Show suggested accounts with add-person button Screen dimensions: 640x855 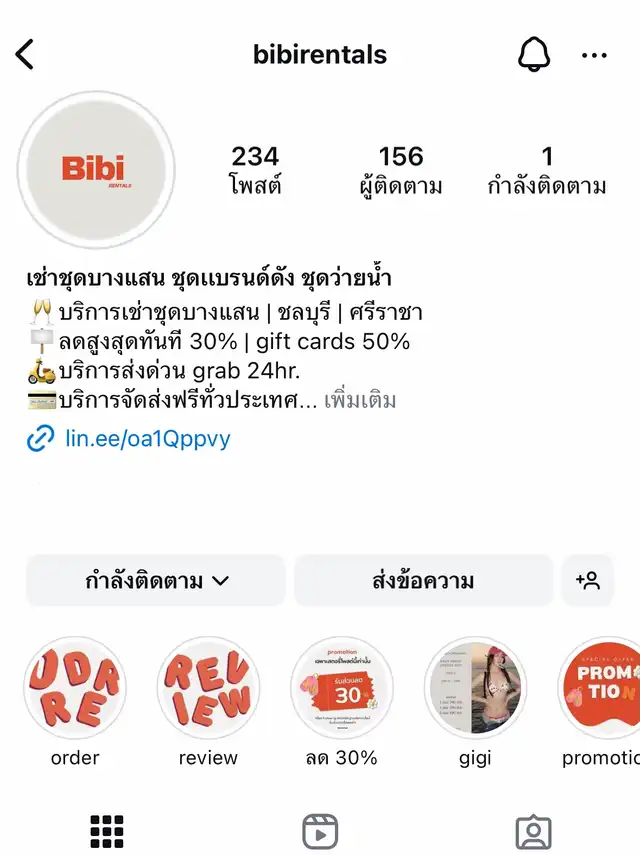click(588, 581)
